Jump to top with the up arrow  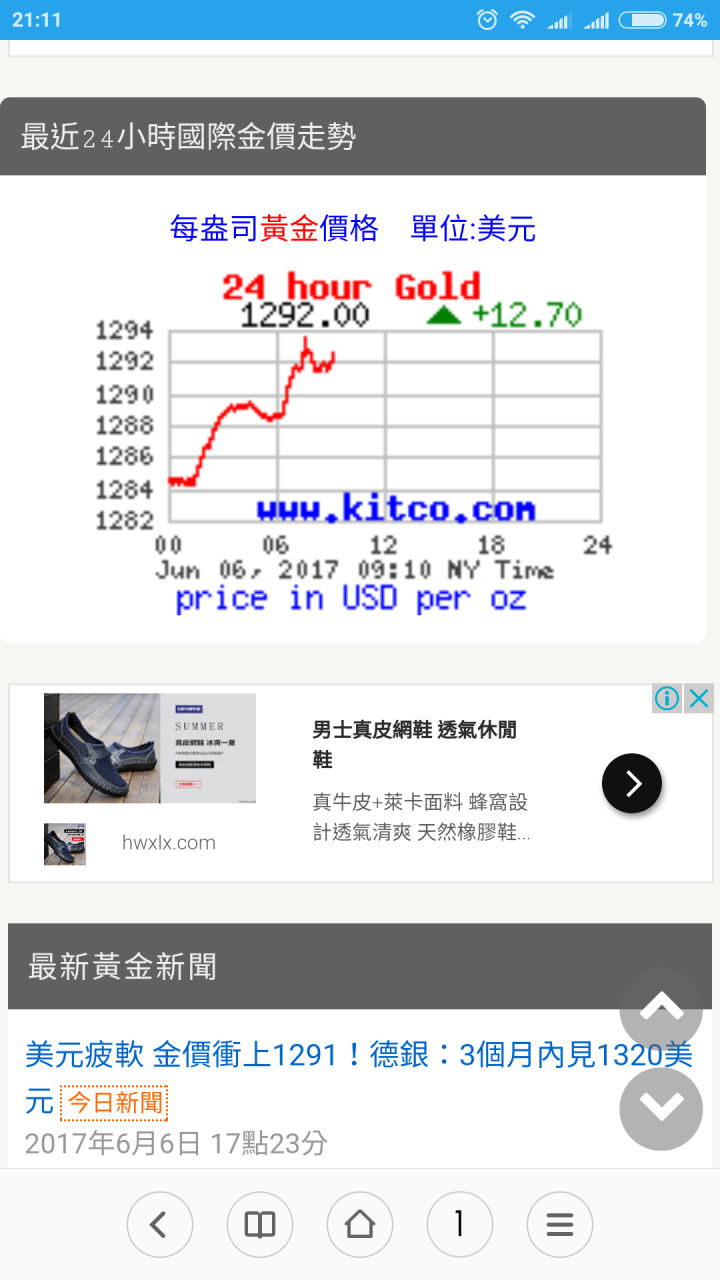click(661, 1008)
